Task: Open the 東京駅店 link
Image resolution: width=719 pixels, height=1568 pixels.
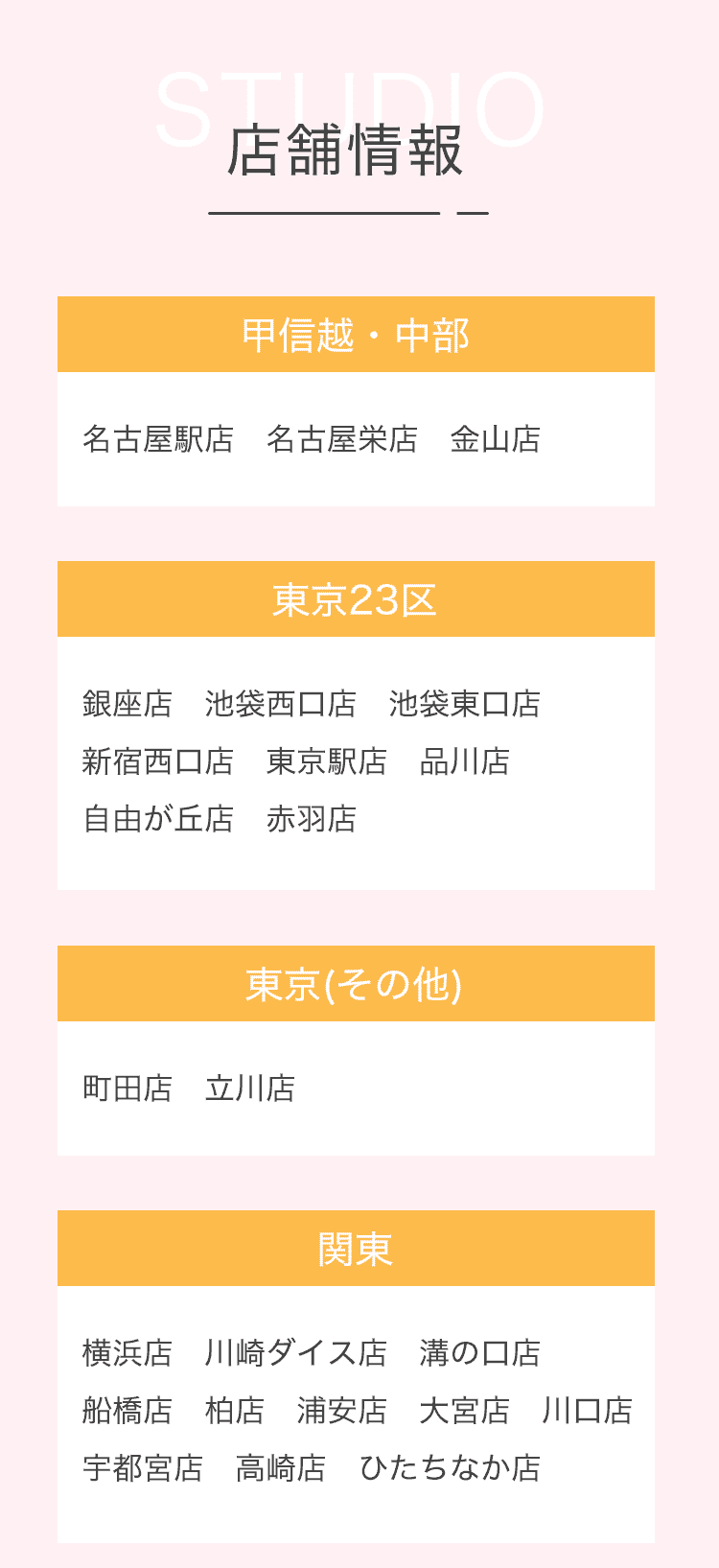Action: pos(327,761)
